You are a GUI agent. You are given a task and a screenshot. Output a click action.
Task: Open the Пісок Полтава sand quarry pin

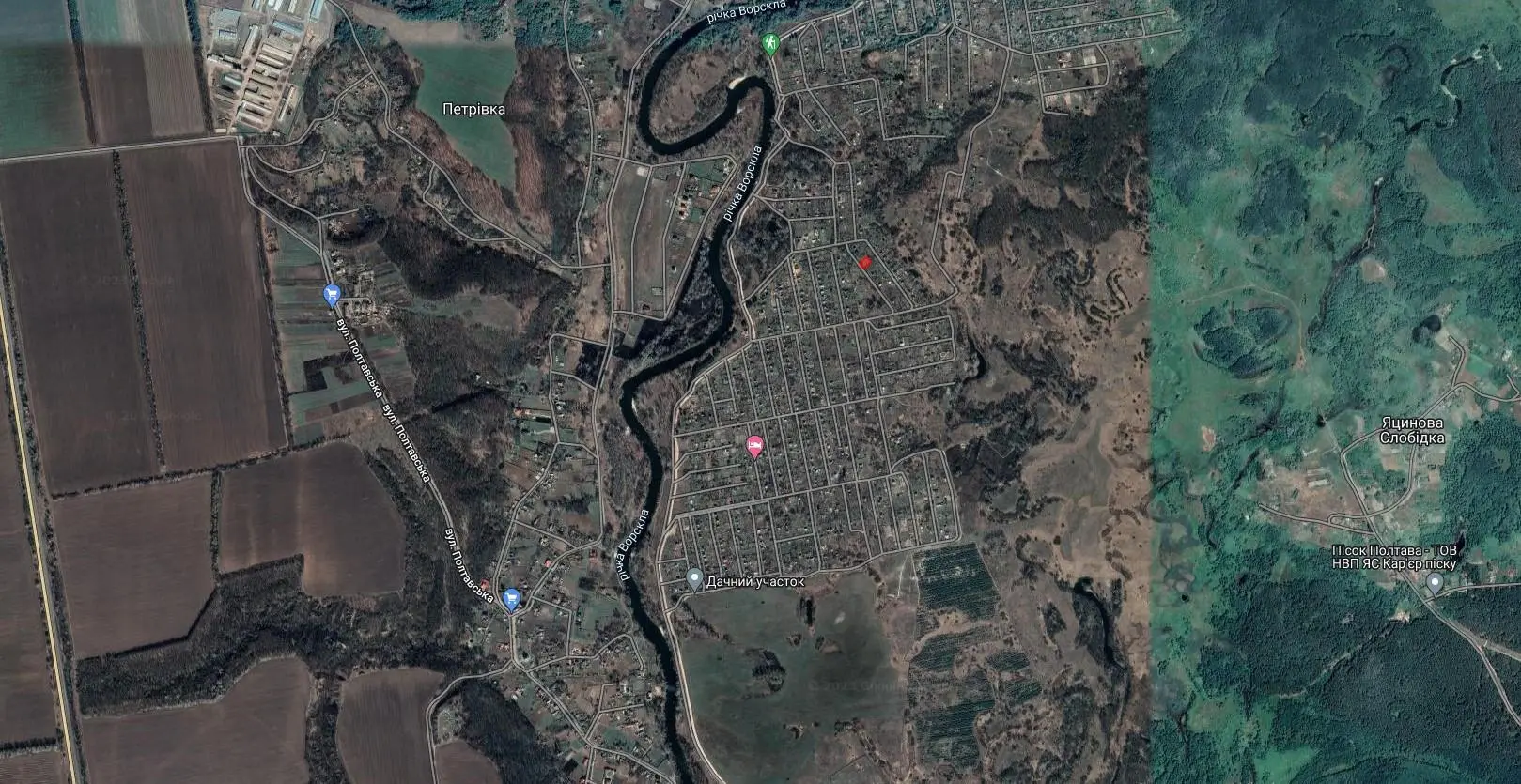click(1435, 584)
